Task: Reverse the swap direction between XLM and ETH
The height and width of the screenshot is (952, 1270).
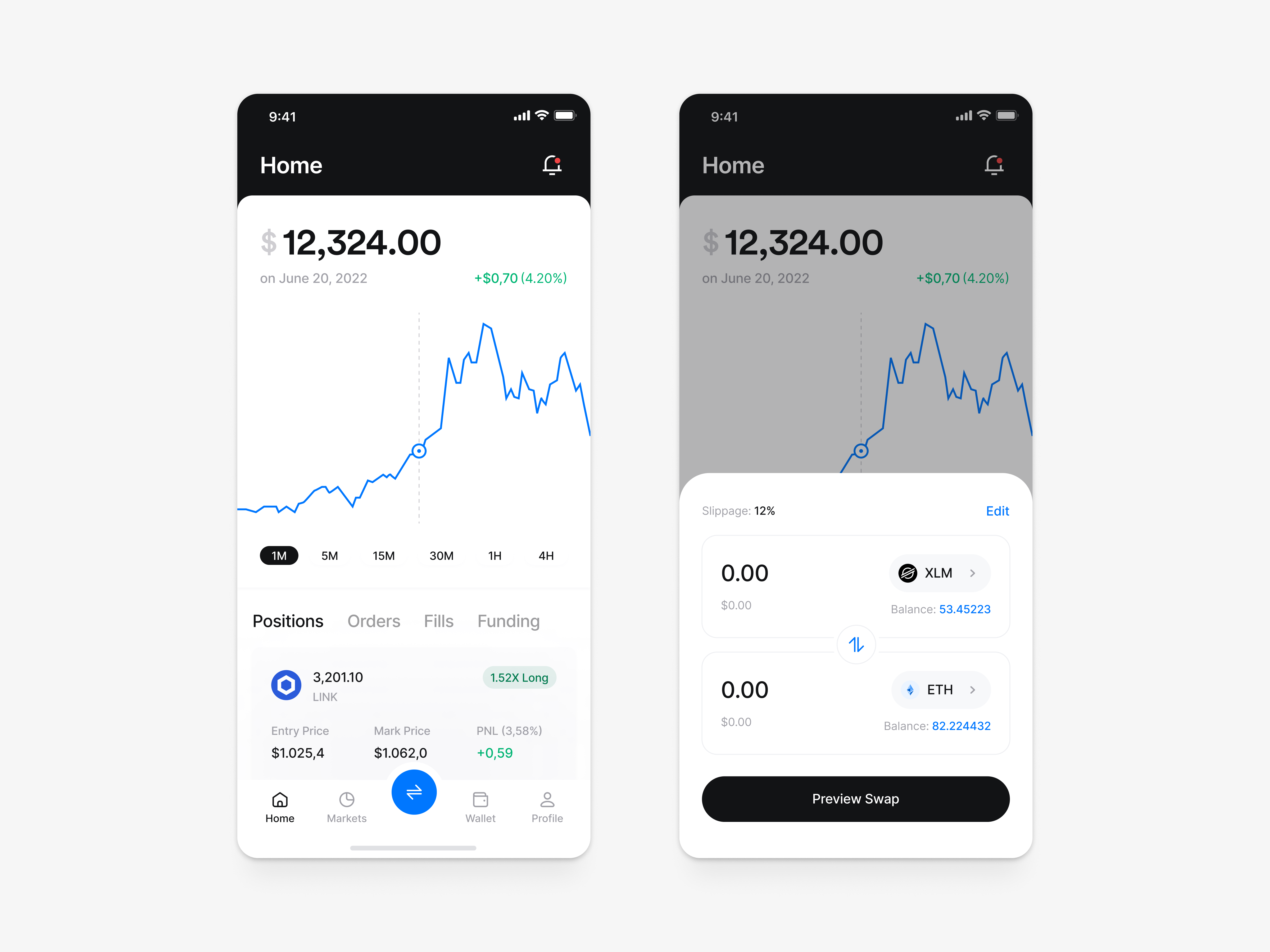Action: pyautogui.click(x=855, y=644)
